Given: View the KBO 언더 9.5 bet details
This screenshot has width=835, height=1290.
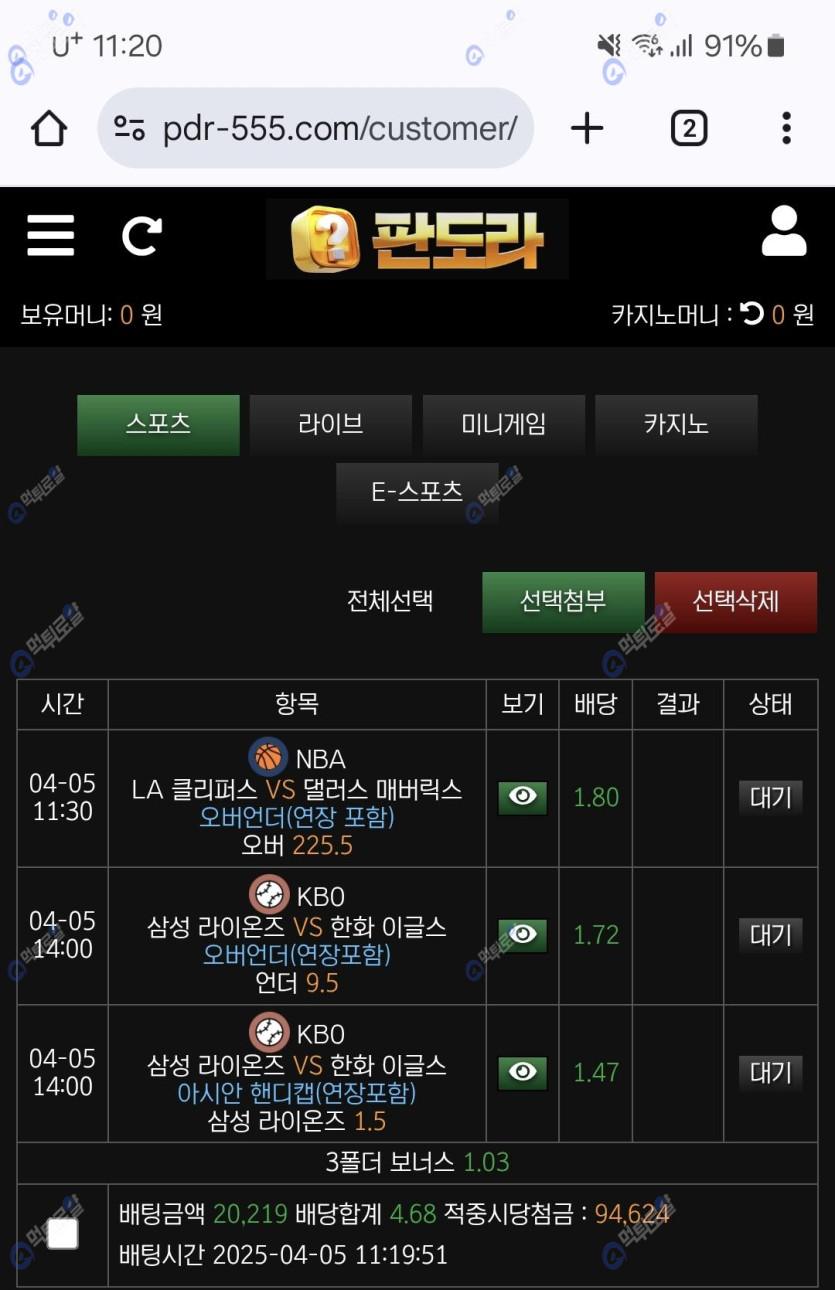Looking at the screenshot, I should click(x=522, y=935).
